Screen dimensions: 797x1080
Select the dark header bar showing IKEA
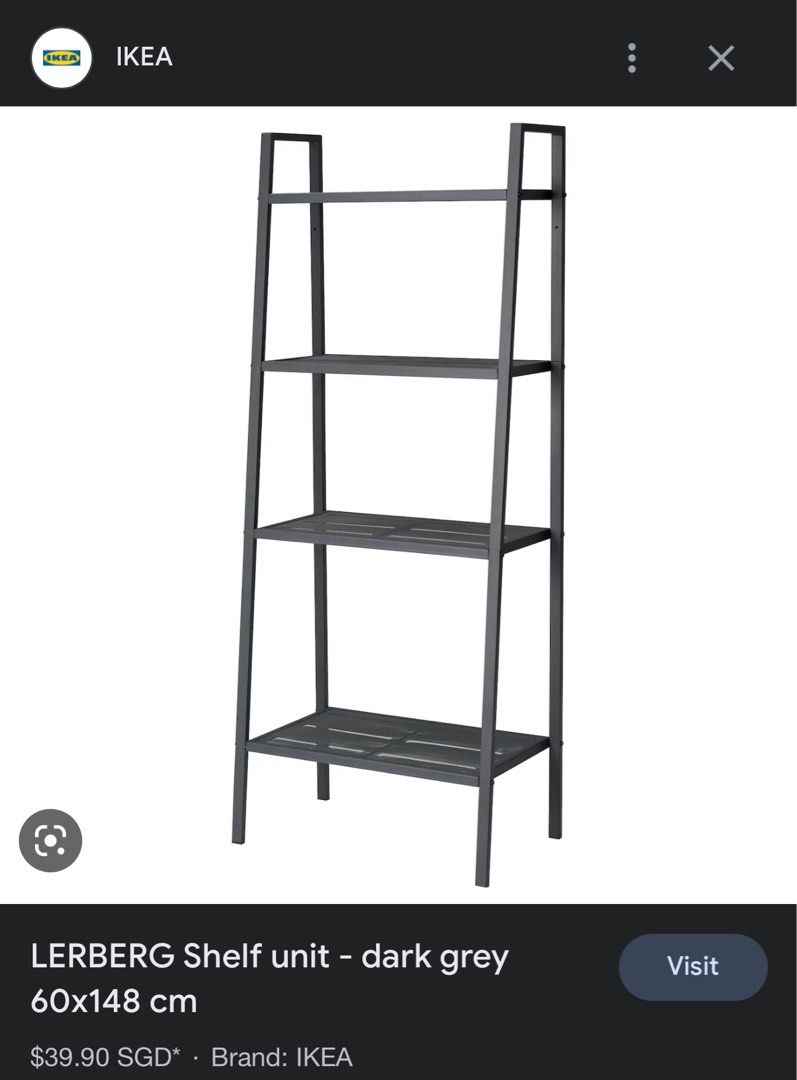(398, 58)
